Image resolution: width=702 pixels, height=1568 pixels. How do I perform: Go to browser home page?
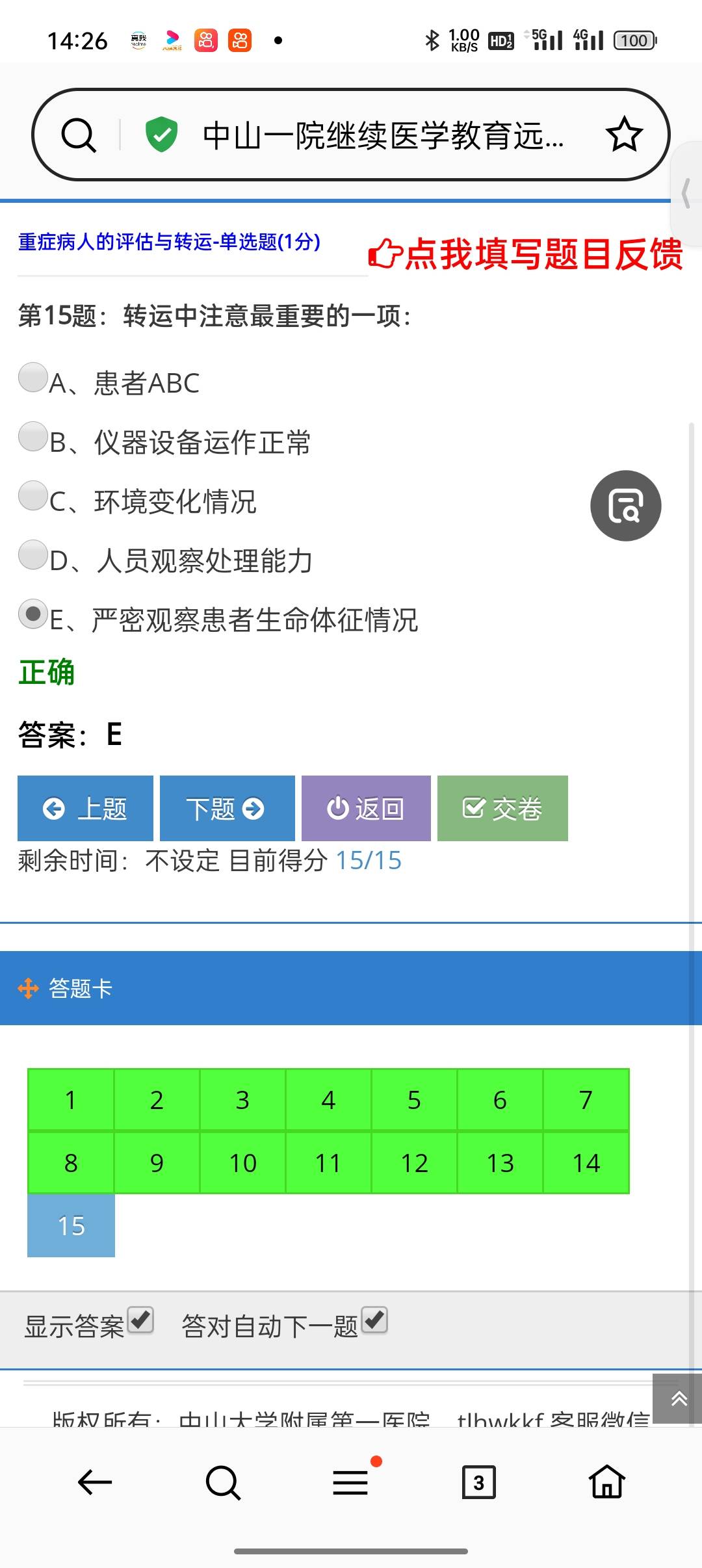(x=607, y=1482)
